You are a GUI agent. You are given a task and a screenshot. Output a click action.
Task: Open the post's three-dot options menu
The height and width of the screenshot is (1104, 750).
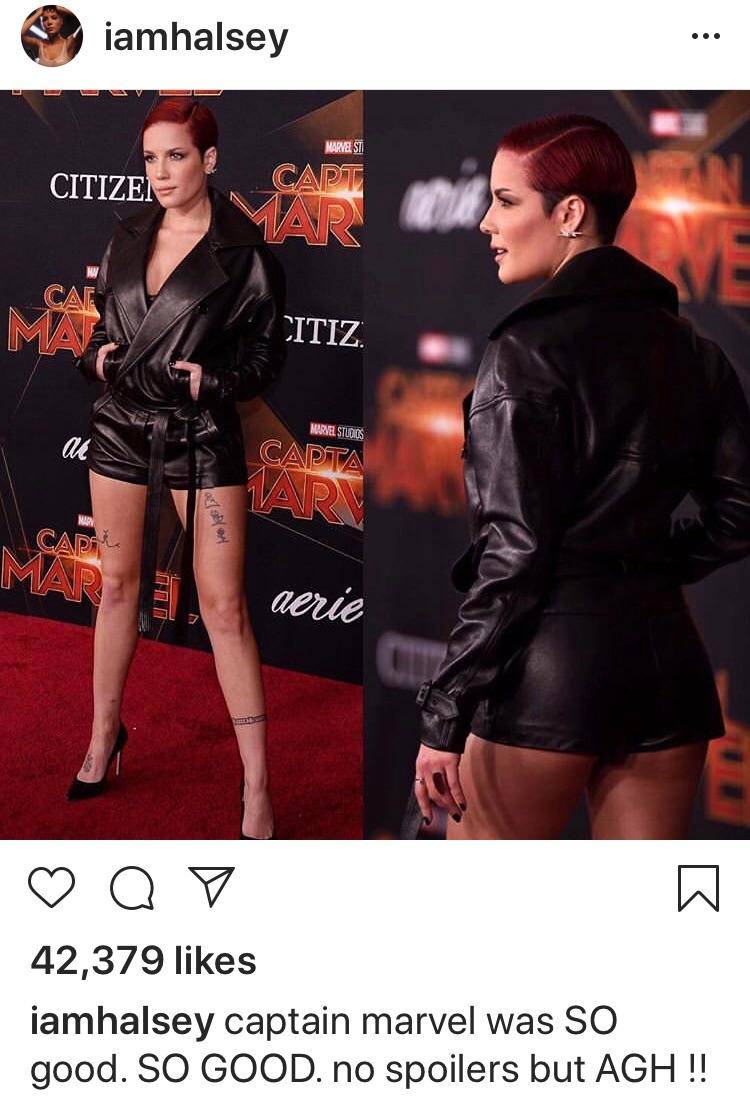click(705, 34)
